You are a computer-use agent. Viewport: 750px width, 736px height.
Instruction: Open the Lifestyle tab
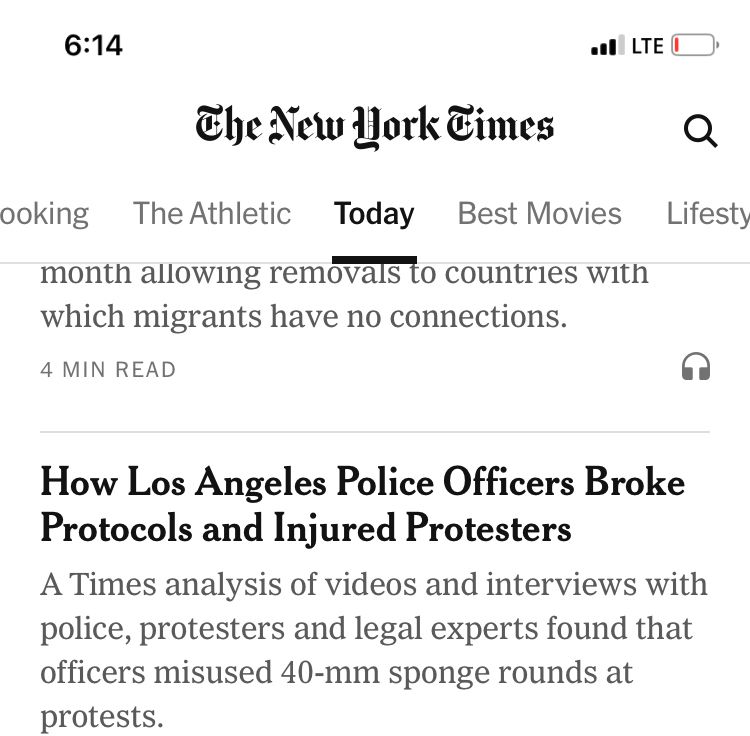click(708, 214)
